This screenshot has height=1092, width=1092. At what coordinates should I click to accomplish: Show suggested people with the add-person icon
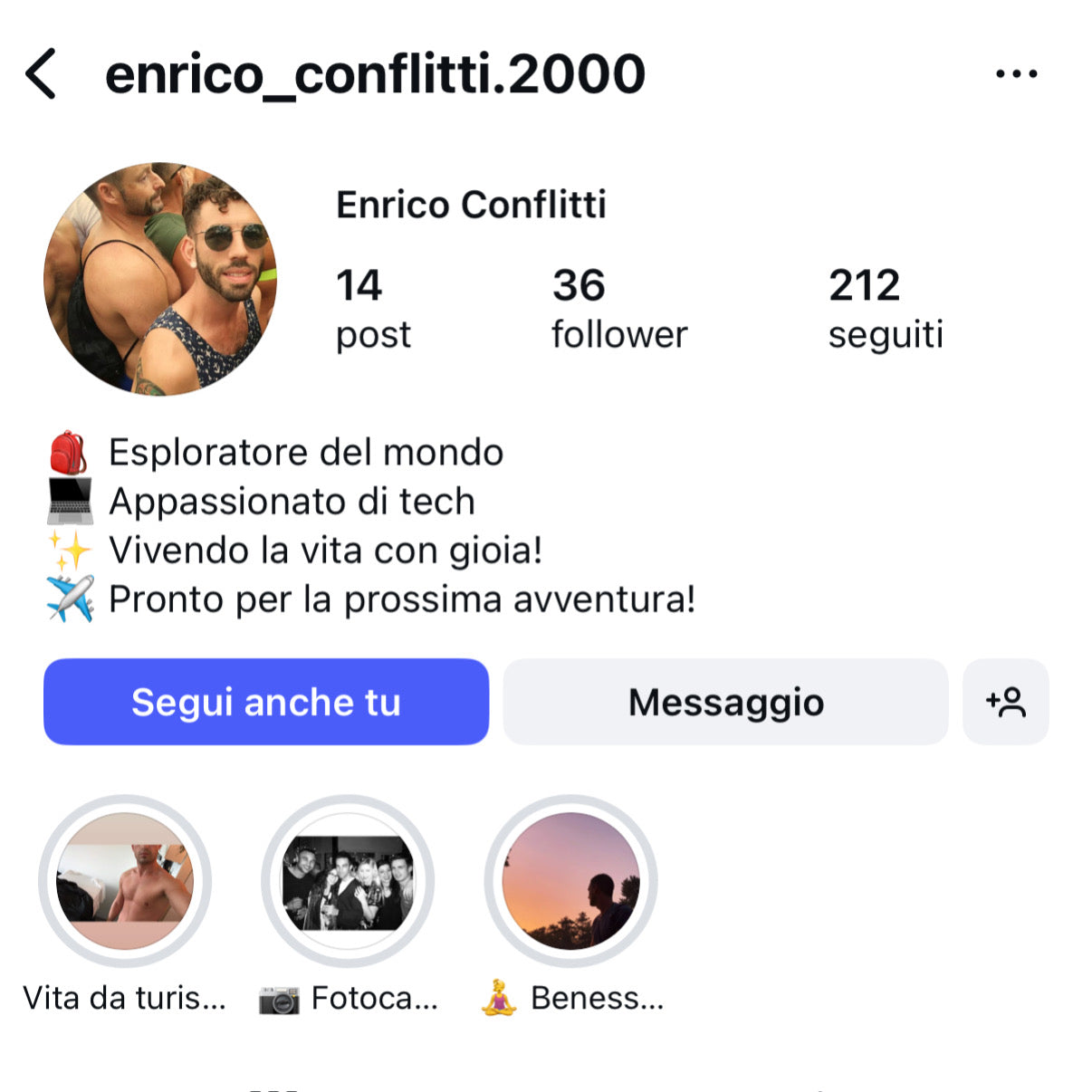1005,702
